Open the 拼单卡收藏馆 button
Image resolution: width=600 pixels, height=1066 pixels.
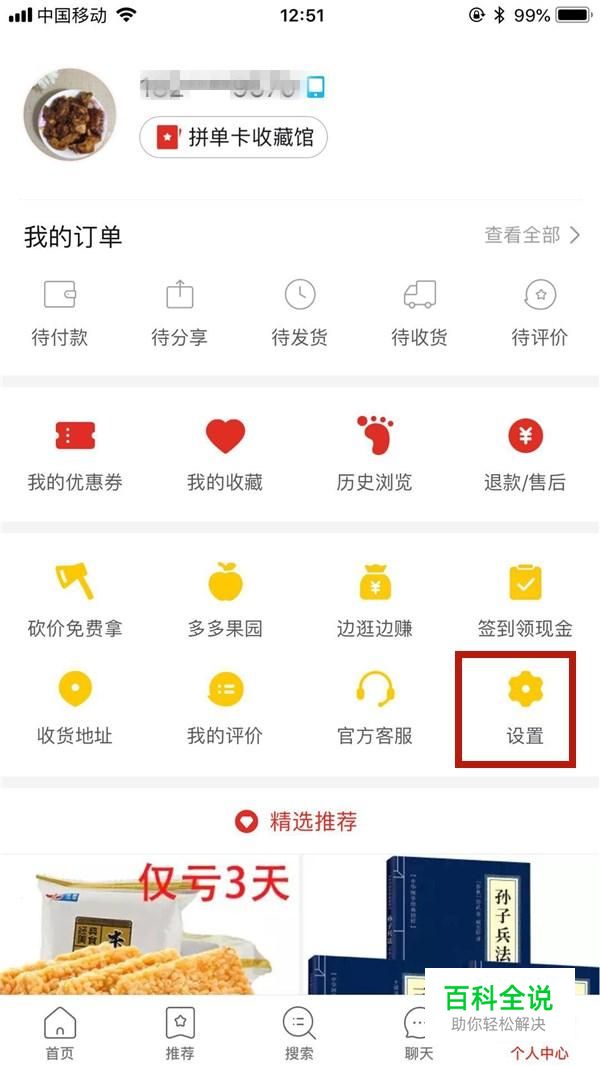(x=234, y=137)
